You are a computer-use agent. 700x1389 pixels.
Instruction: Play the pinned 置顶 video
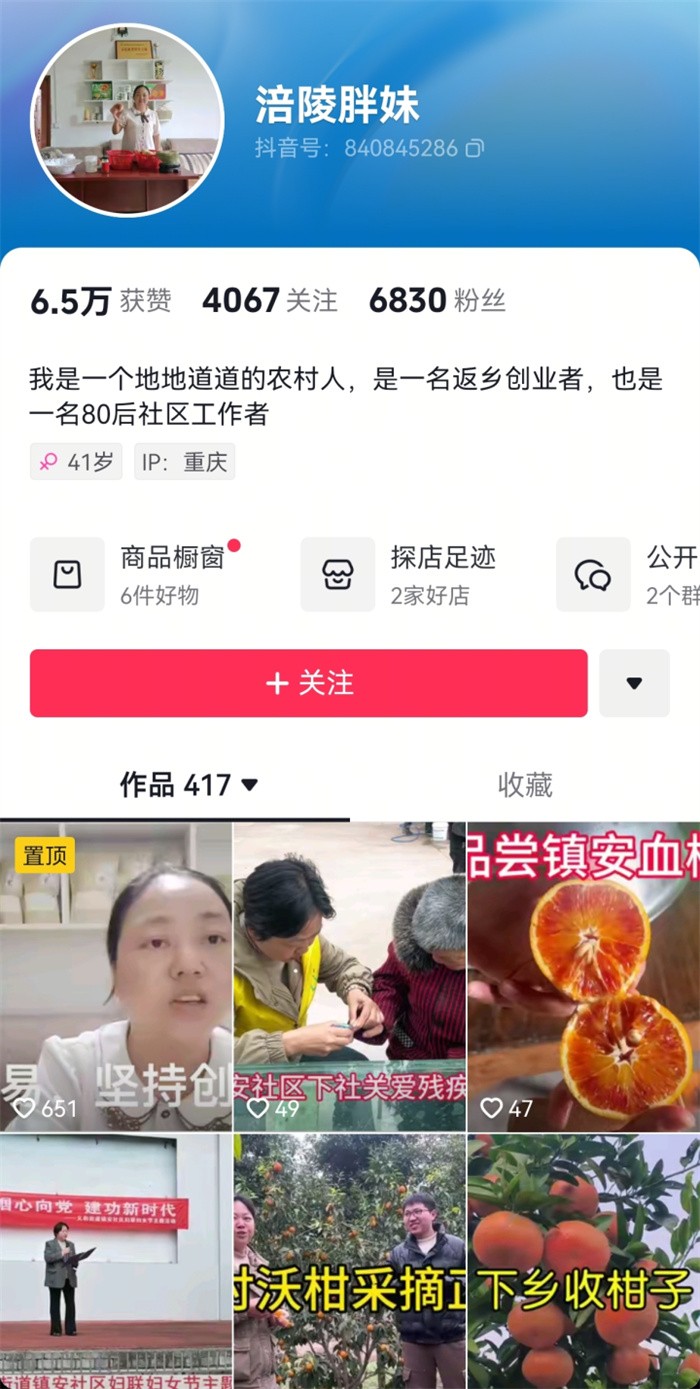(116, 975)
